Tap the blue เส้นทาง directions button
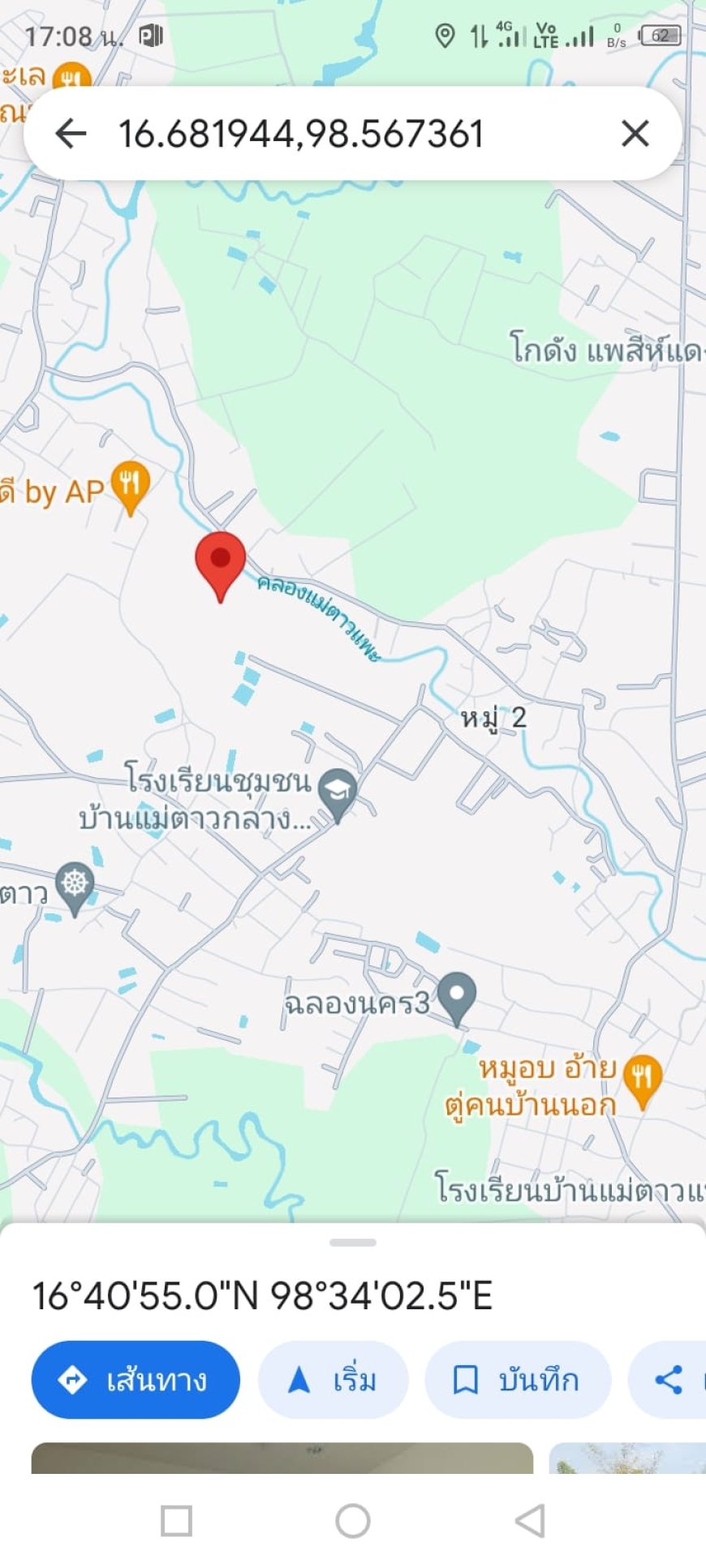The width and height of the screenshot is (706, 1568). (x=136, y=1380)
